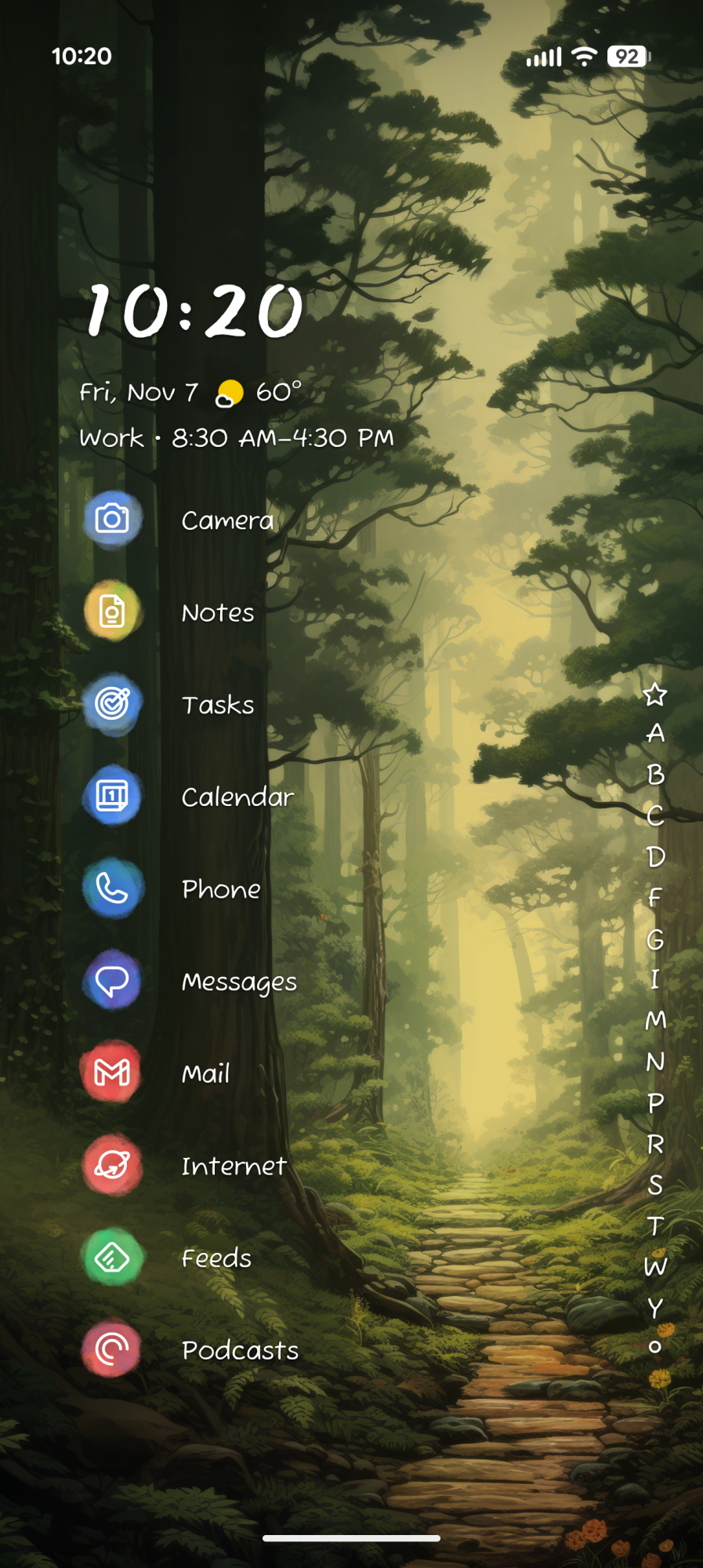The width and height of the screenshot is (703, 1568).
Task: Open the weather showing 60°
Action: tap(259, 392)
